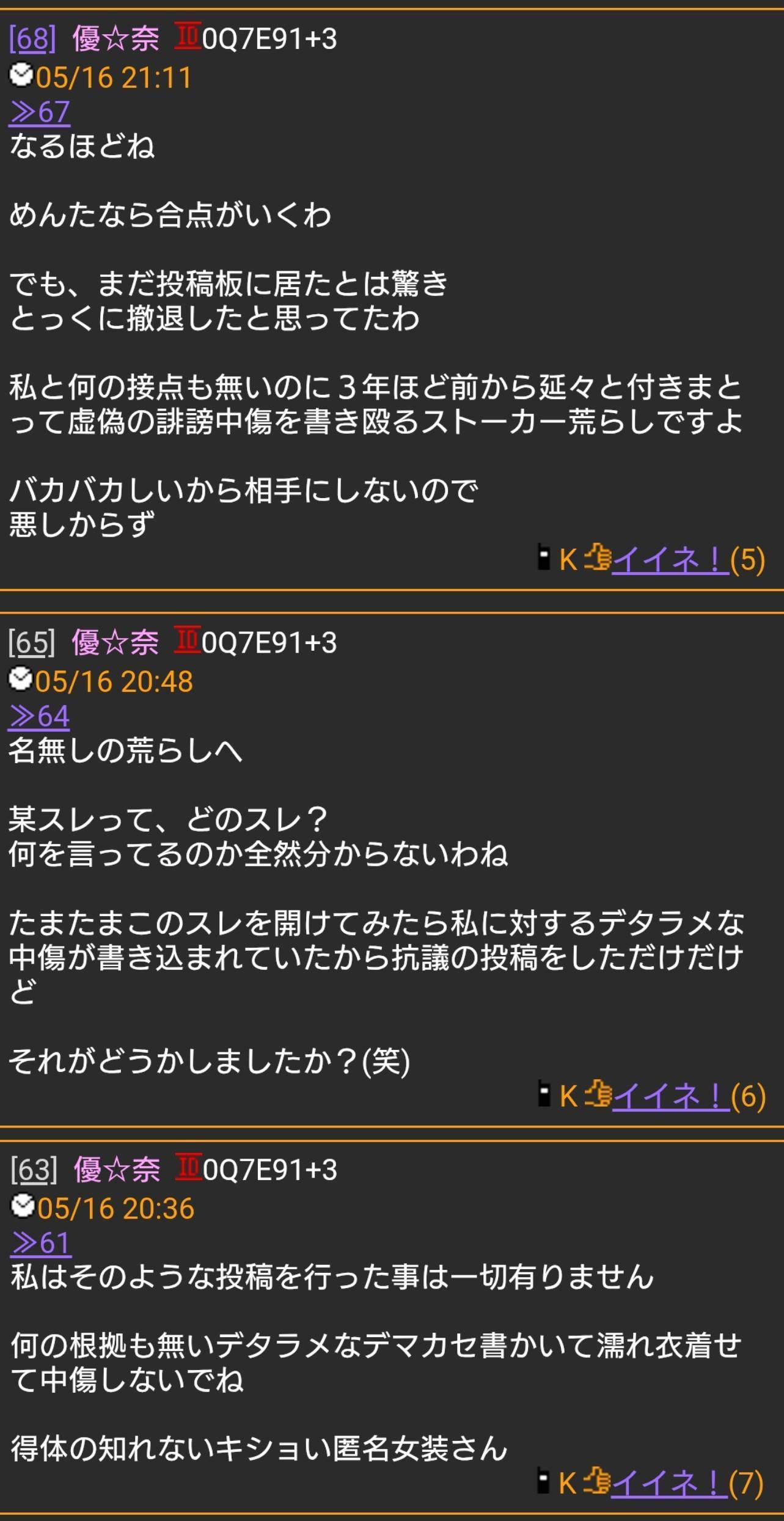Image resolution: width=784 pixels, height=1521 pixels.
Task: Give イイネ! to post 63
Action: point(670,1483)
